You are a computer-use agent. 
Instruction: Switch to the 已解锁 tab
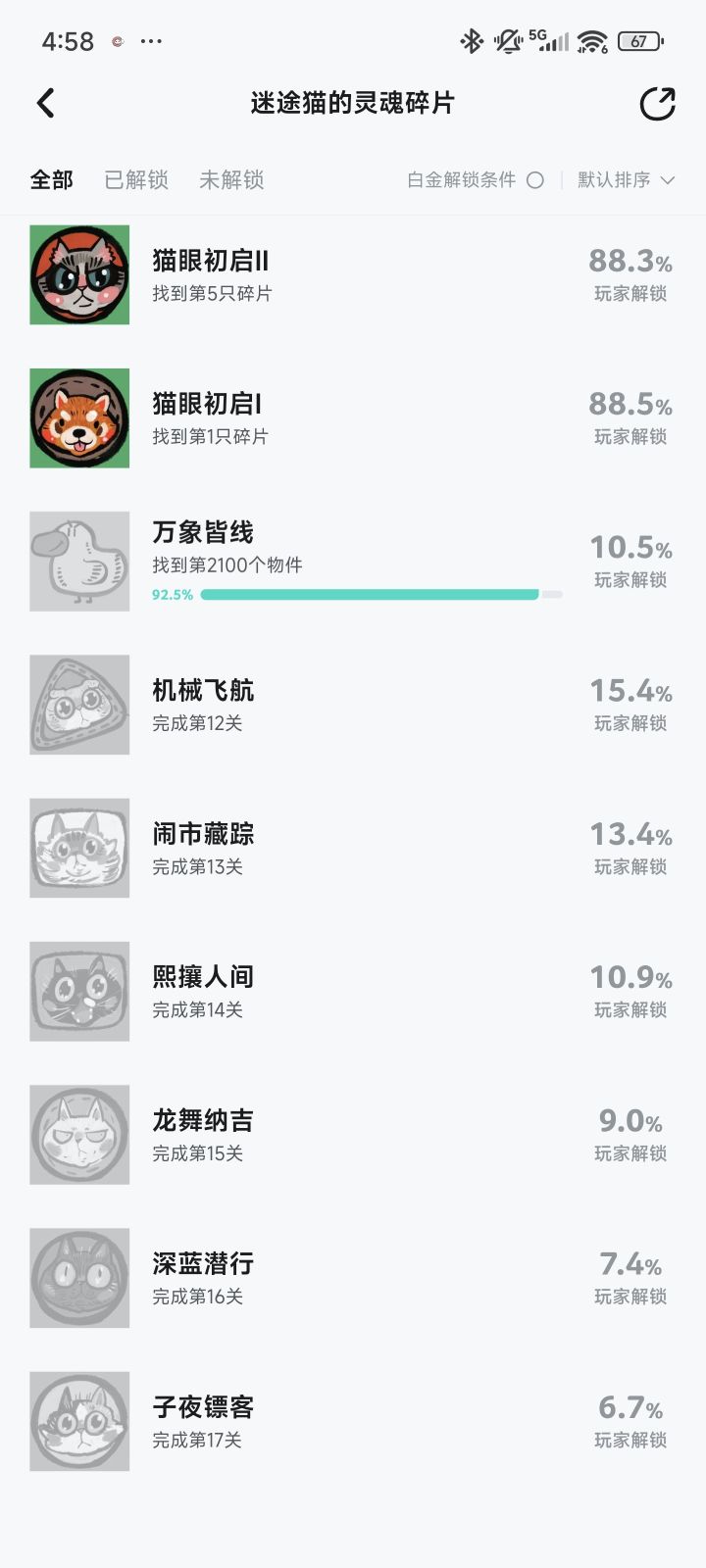coord(134,179)
